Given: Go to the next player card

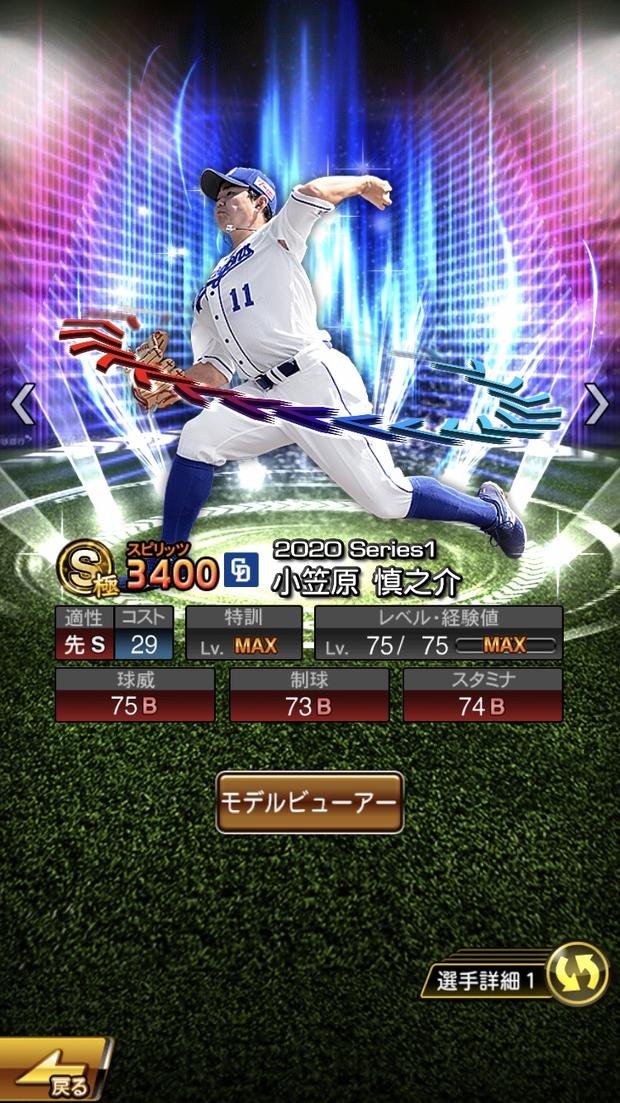Looking at the screenshot, I should [x=596, y=404].
